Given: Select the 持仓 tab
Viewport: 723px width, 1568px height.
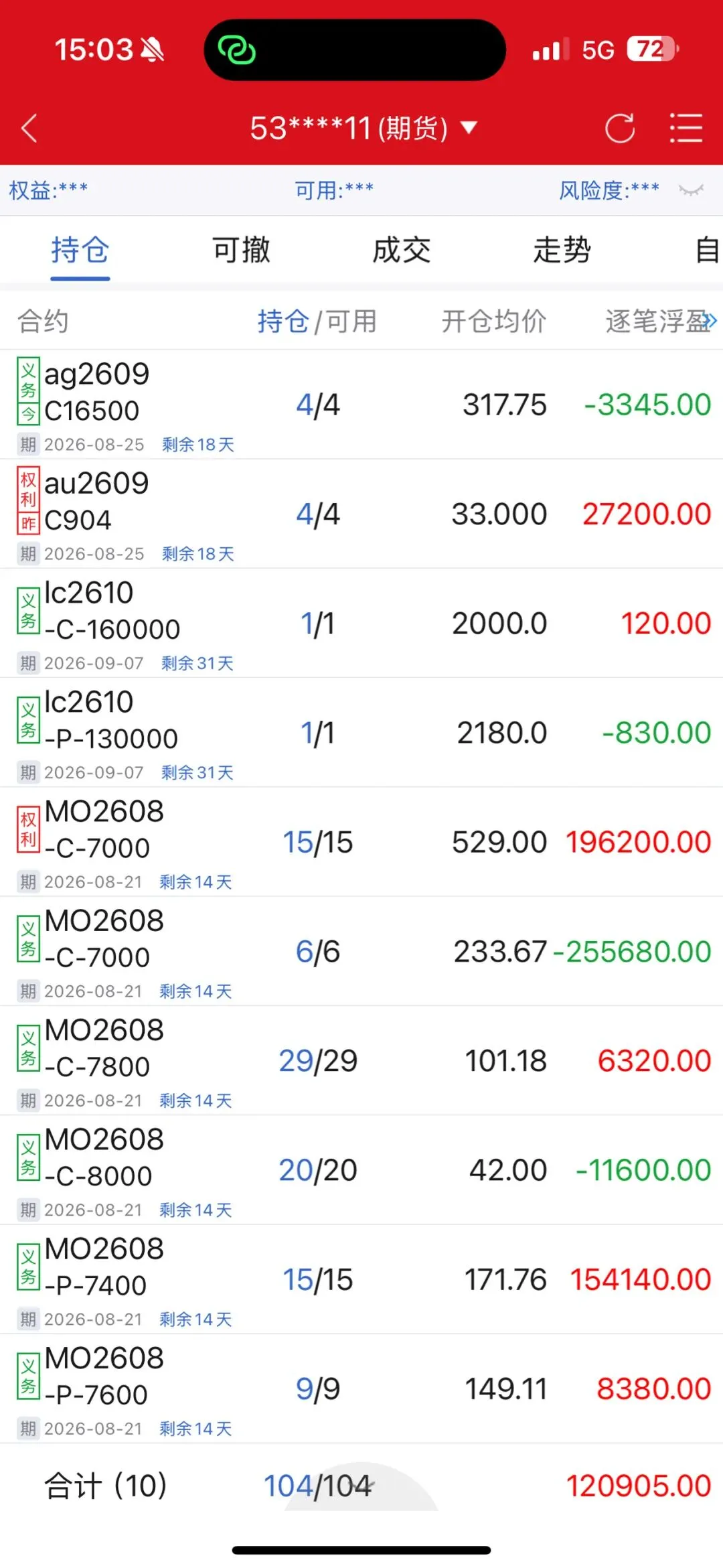Looking at the screenshot, I should click(80, 251).
